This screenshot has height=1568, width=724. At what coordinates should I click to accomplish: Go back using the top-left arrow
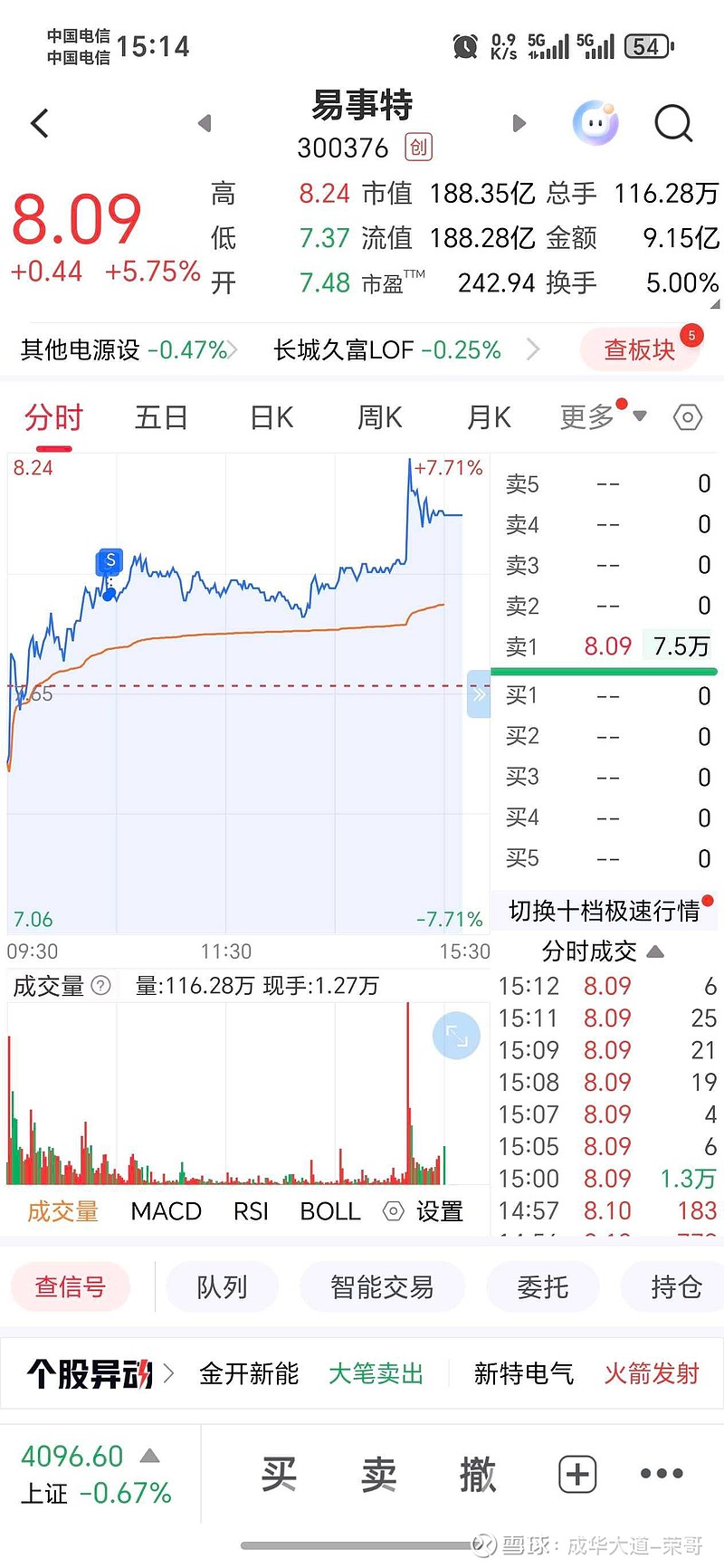(x=40, y=123)
